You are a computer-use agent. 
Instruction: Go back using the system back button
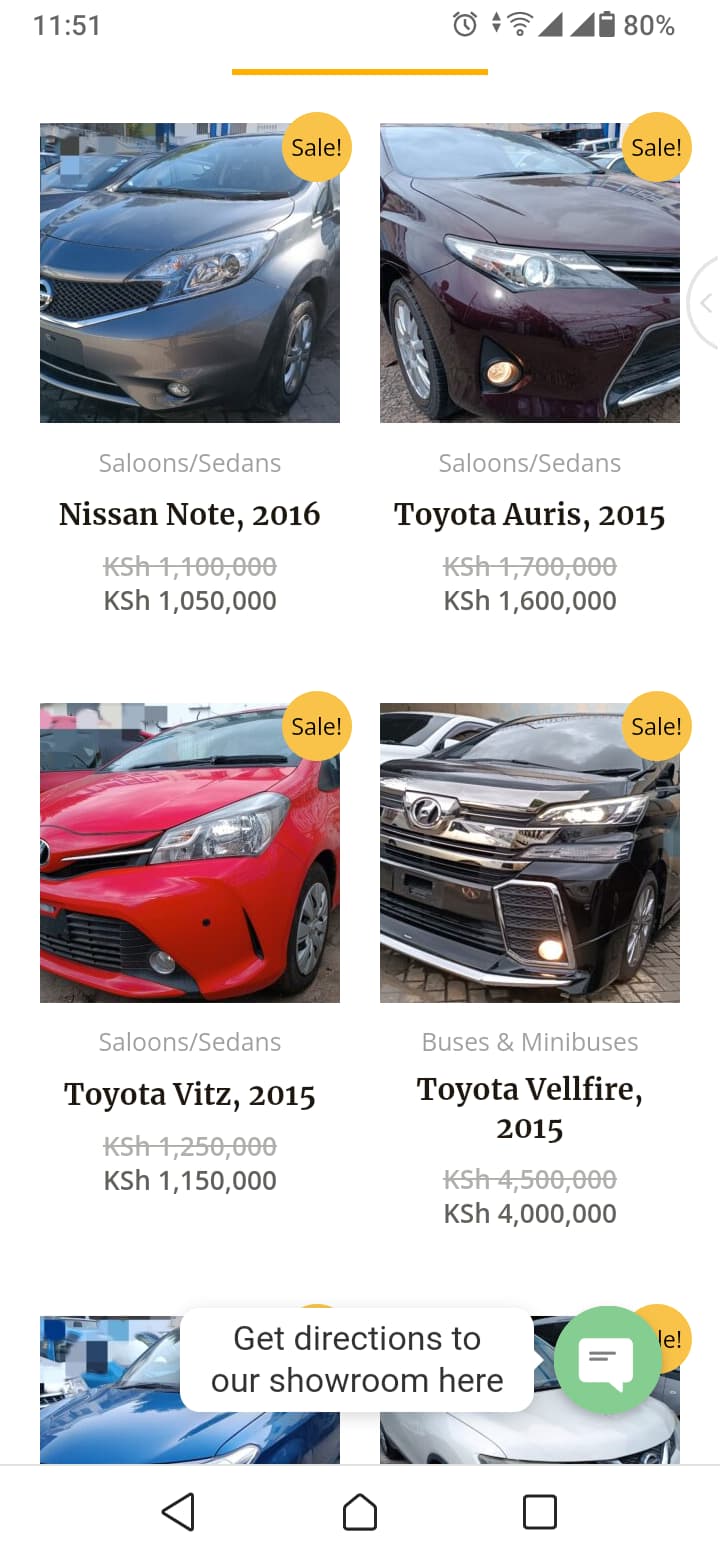179,1511
